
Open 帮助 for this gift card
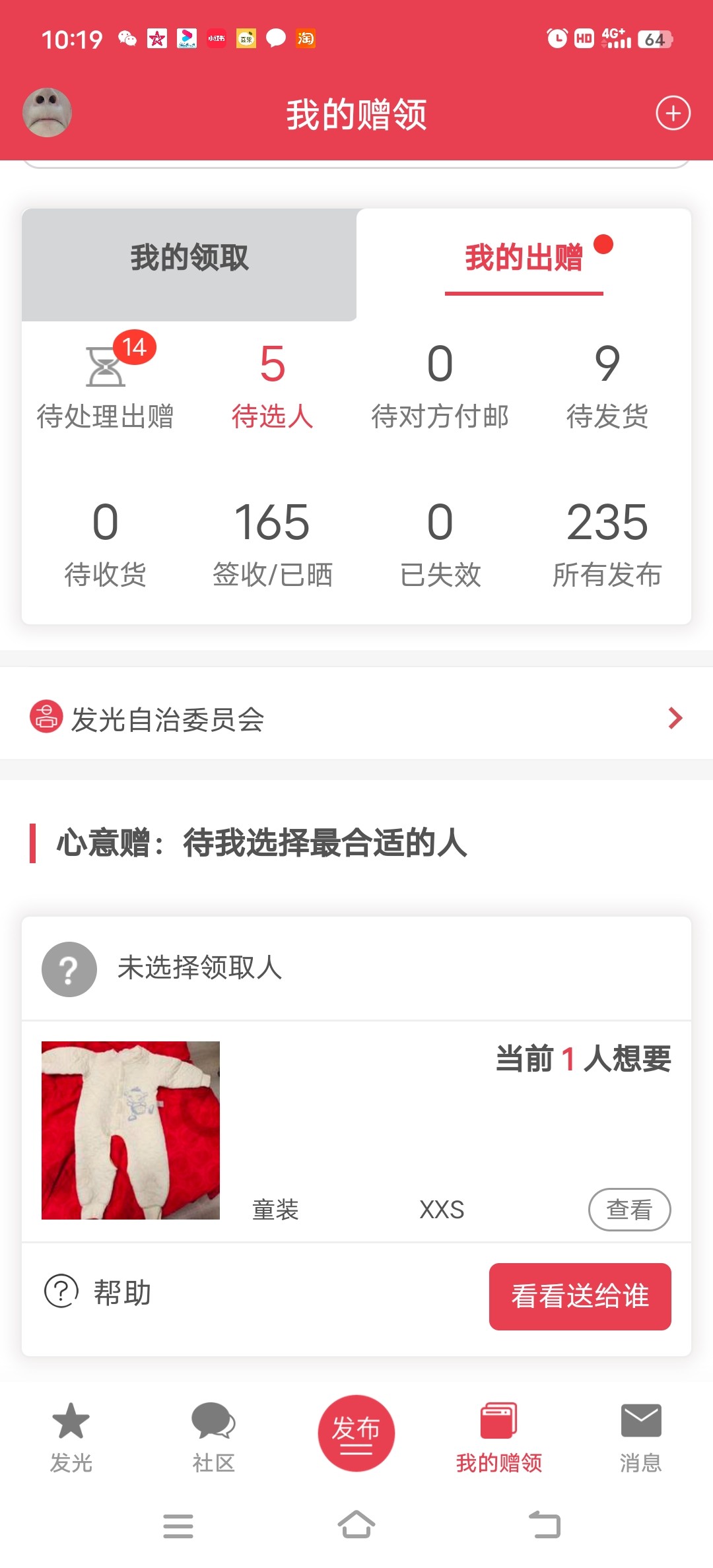coord(99,1292)
